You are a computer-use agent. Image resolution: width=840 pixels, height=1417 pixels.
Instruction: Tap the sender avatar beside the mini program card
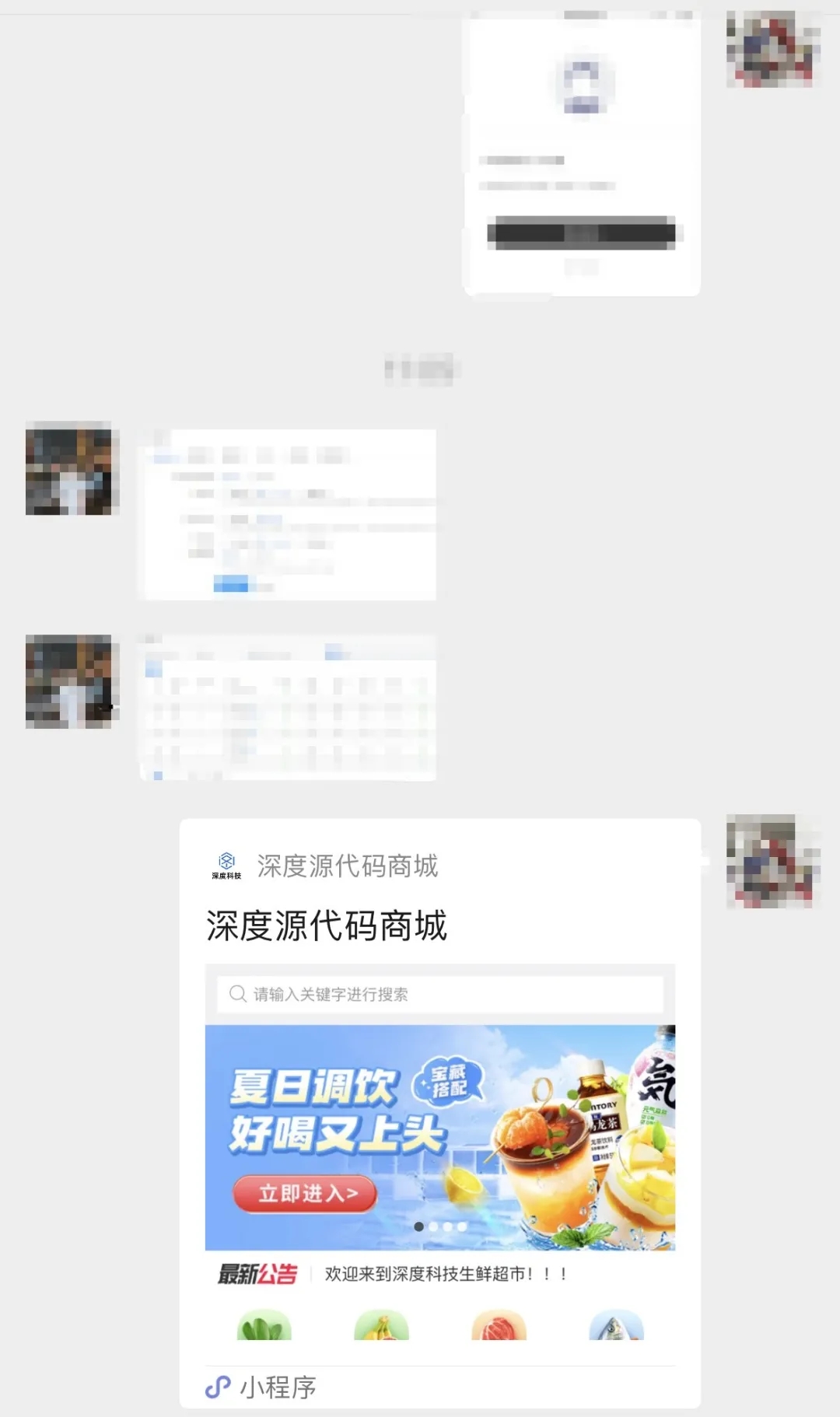coord(772,861)
